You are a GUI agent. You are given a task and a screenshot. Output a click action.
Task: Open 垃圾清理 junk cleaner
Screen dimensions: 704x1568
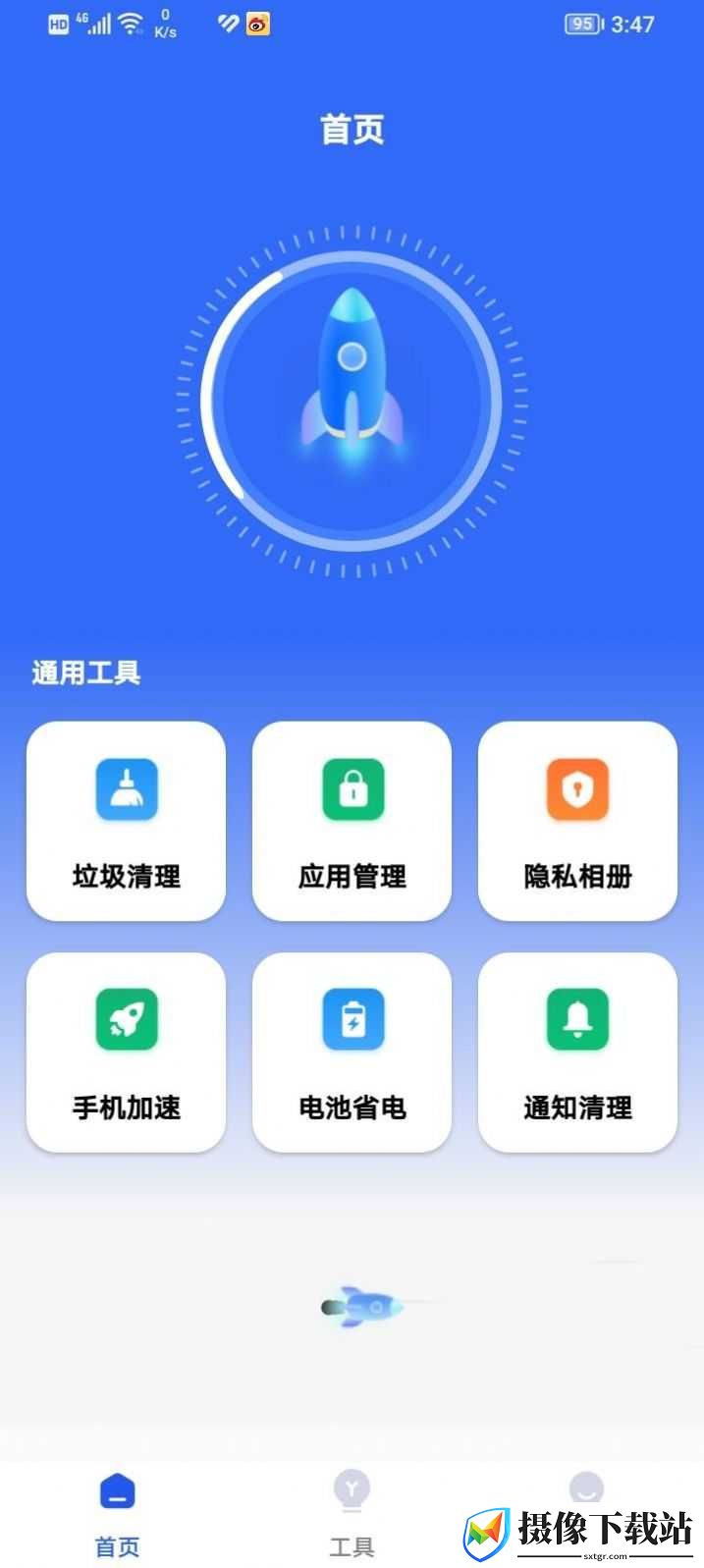(126, 821)
